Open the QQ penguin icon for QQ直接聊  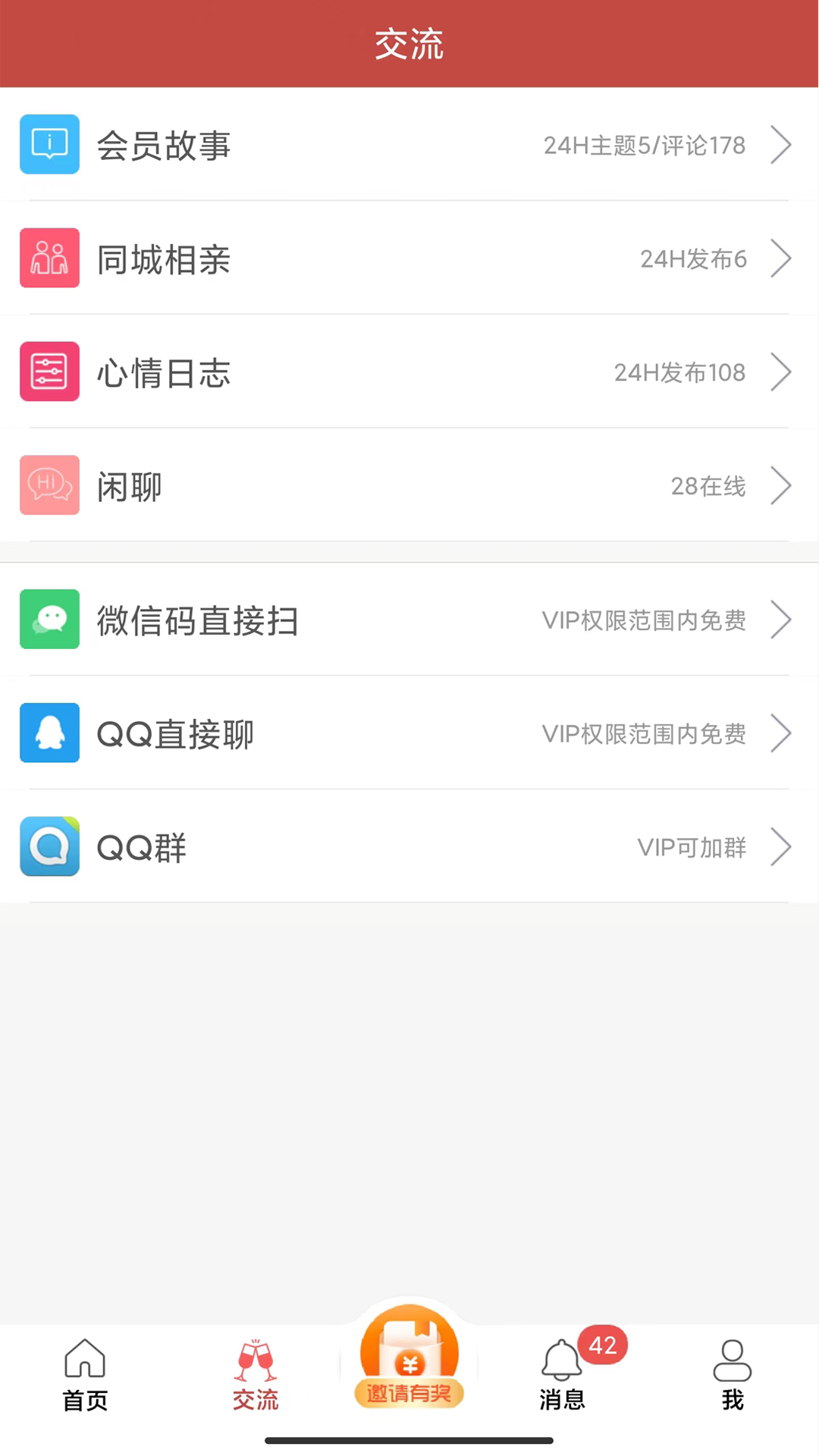click(x=49, y=733)
